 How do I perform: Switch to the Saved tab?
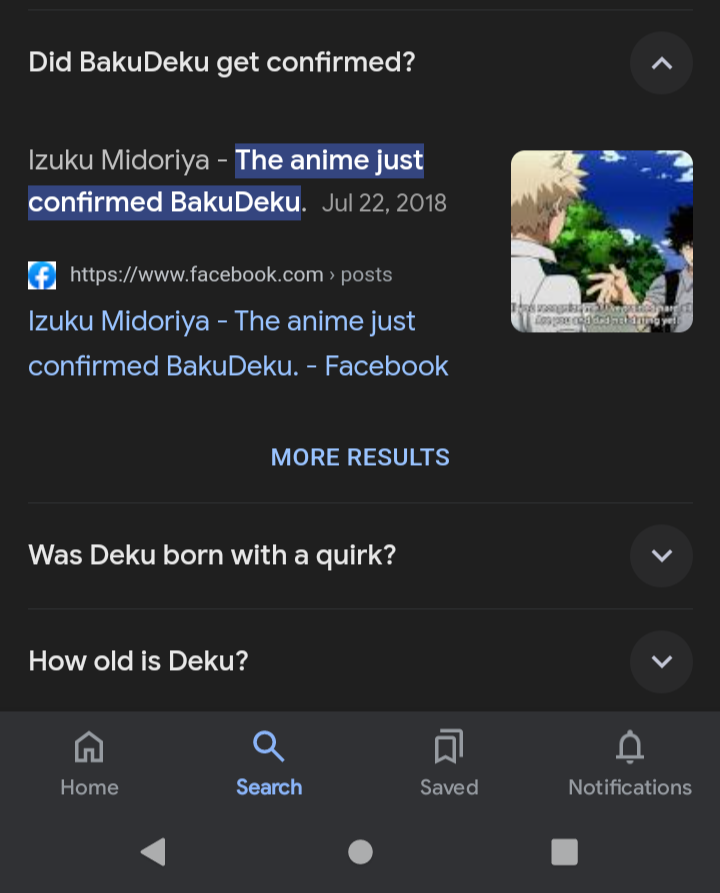pyautogui.click(x=449, y=763)
